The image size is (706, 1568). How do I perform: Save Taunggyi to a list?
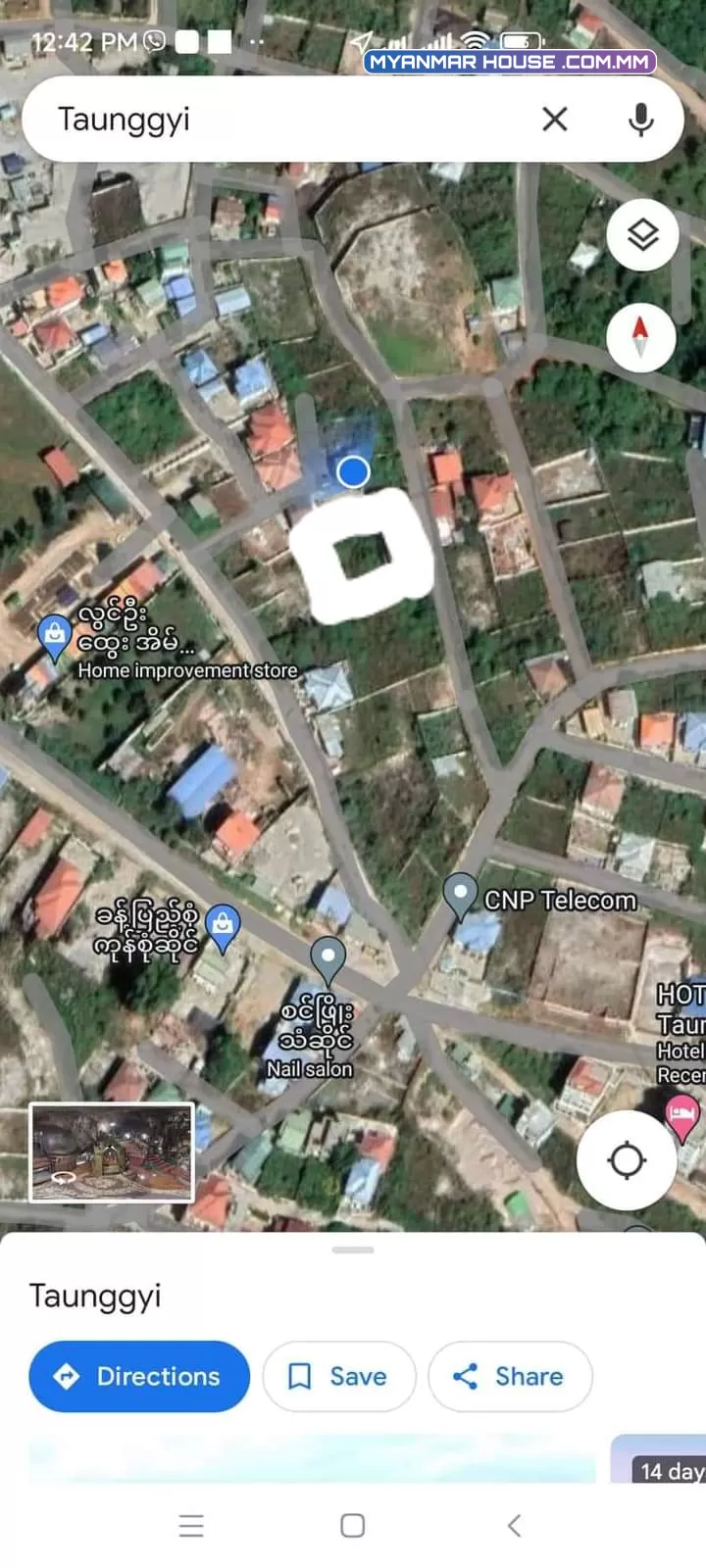tap(339, 1376)
